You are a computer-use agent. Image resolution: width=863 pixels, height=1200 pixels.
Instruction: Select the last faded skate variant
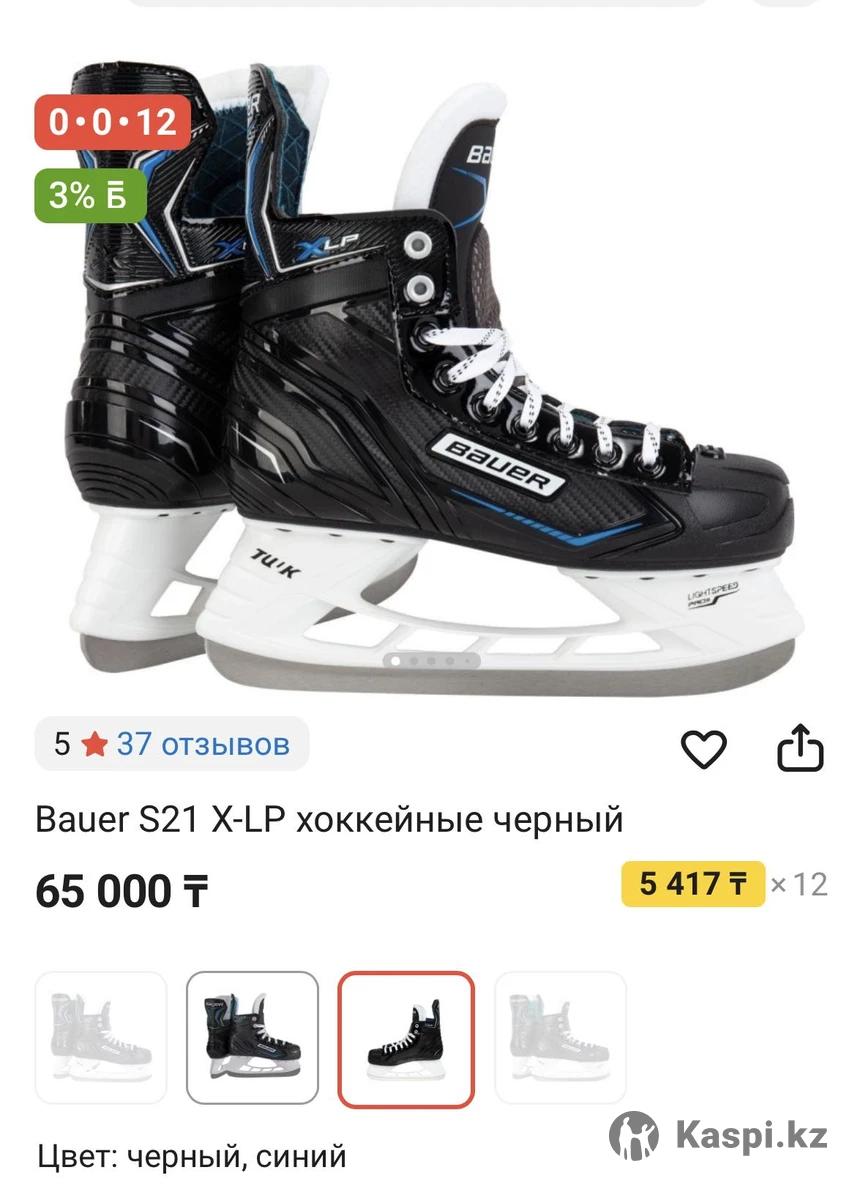coord(560,1038)
